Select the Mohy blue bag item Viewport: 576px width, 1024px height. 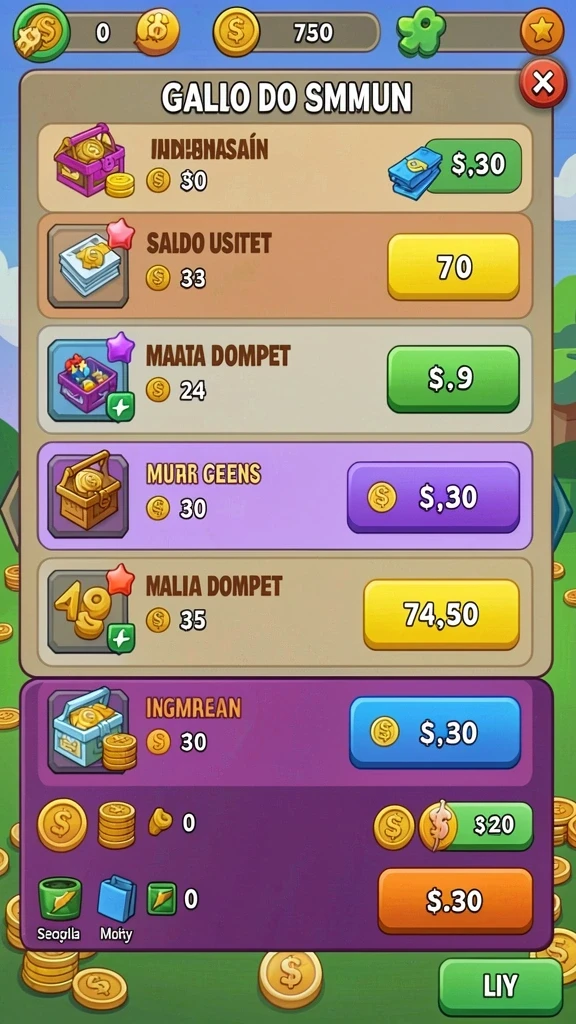click(x=116, y=908)
